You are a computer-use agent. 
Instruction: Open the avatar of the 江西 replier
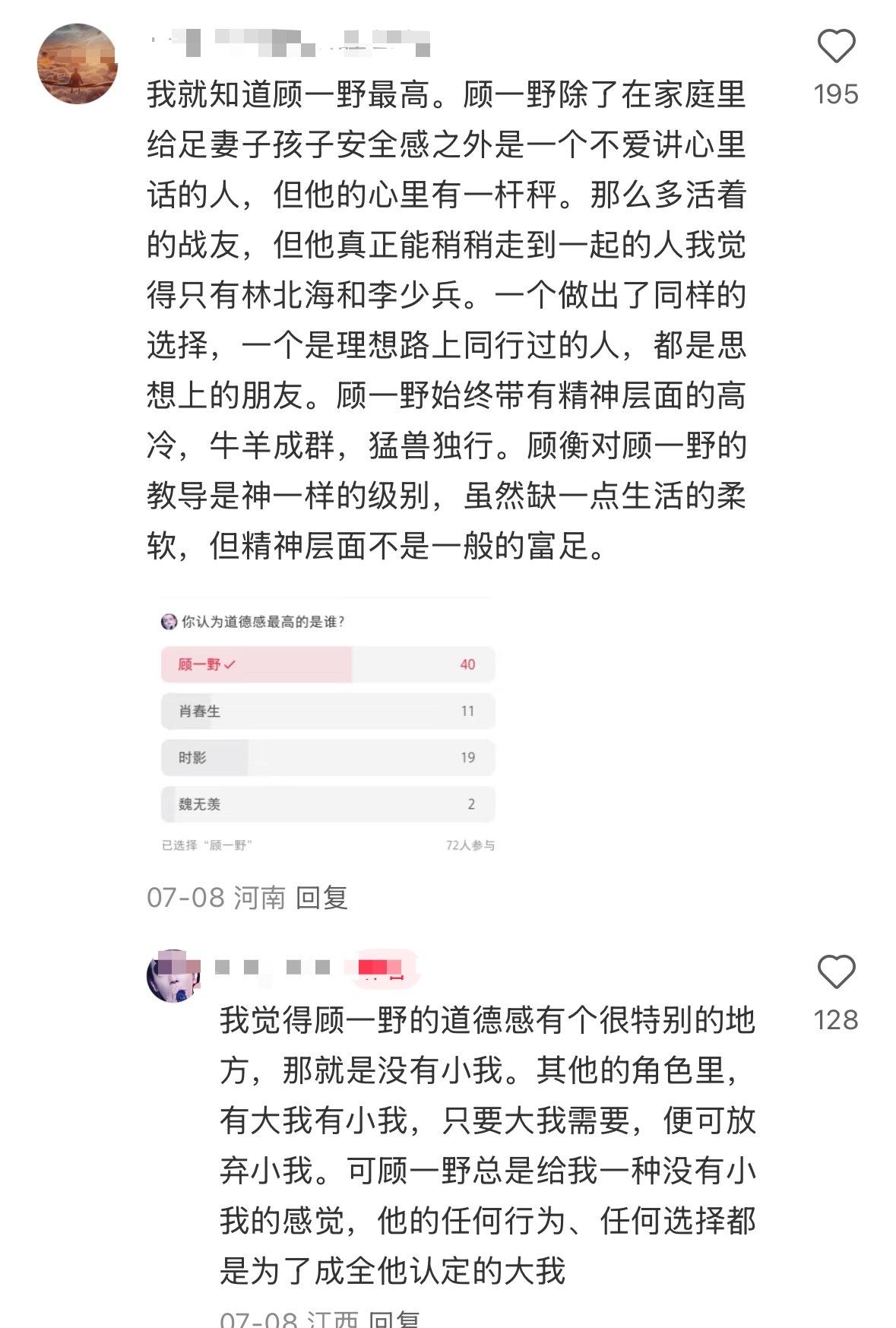[x=173, y=975]
